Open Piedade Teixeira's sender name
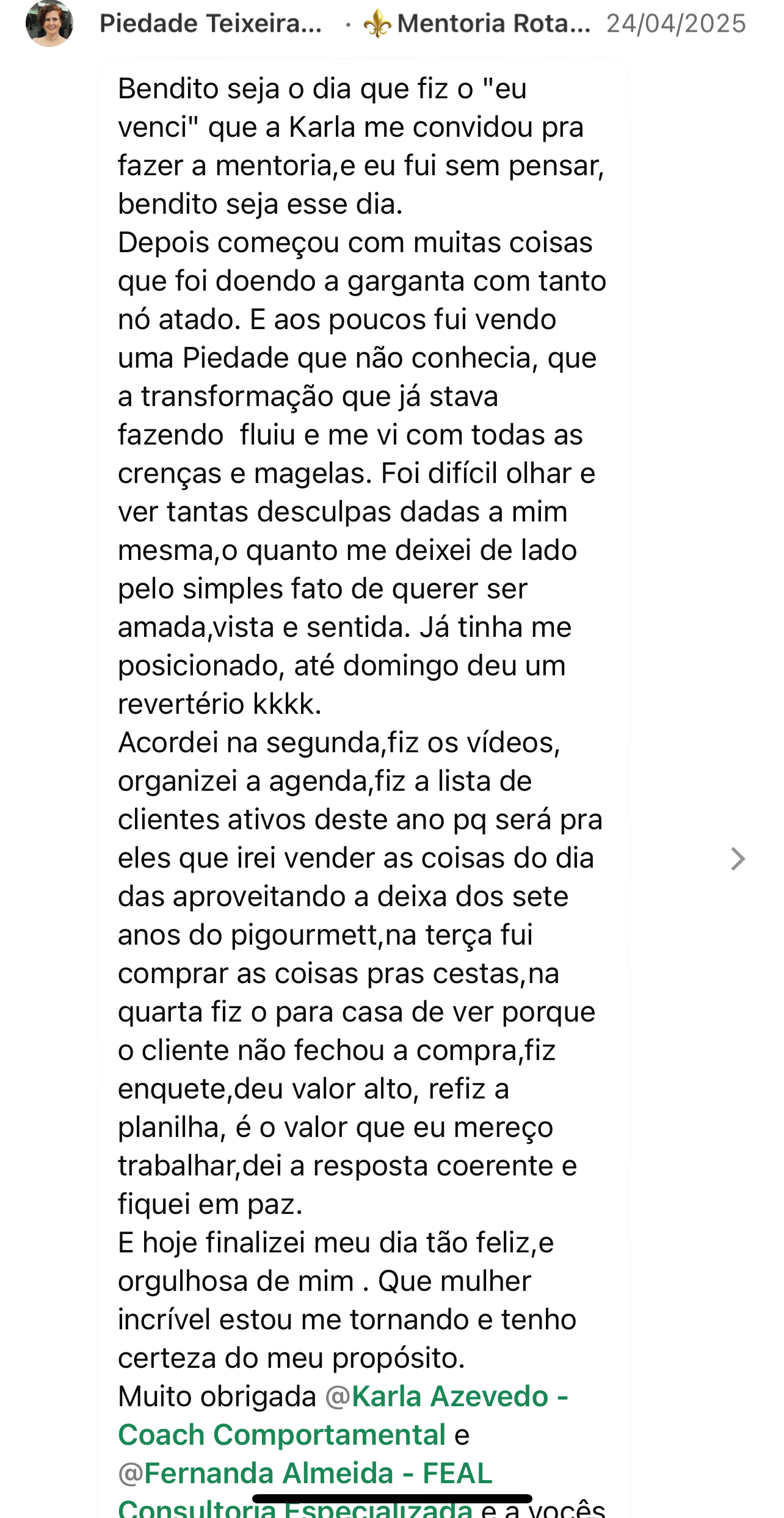The image size is (784, 1518). coord(211,24)
